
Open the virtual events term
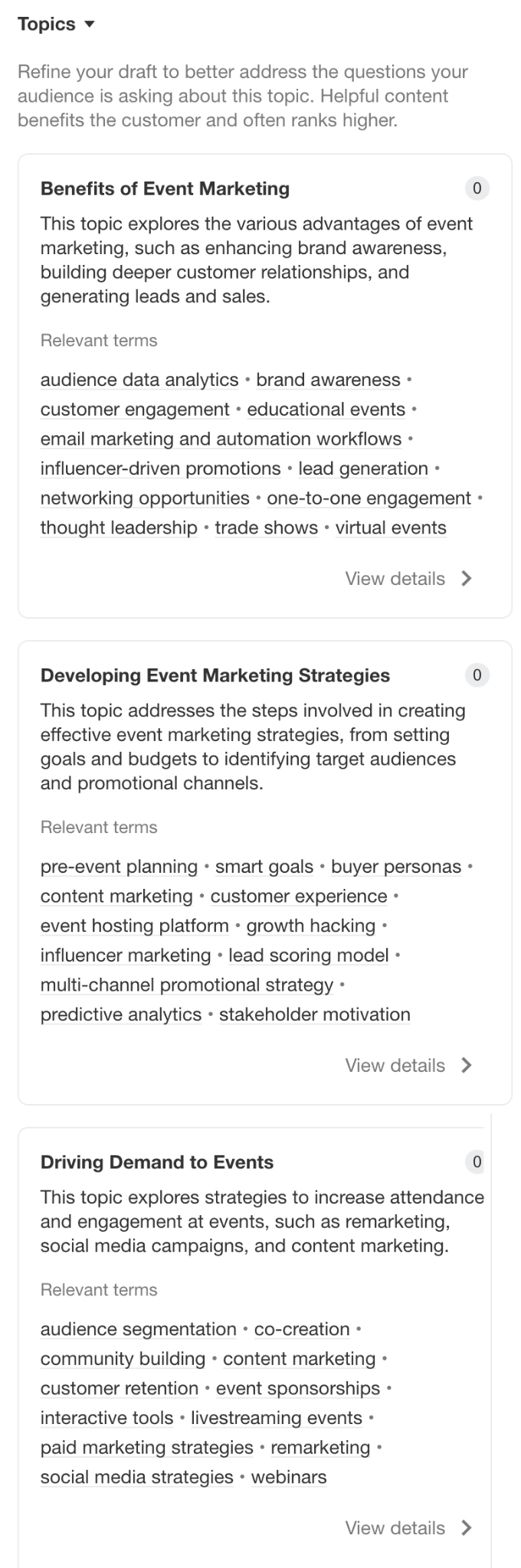tap(391, 528)
